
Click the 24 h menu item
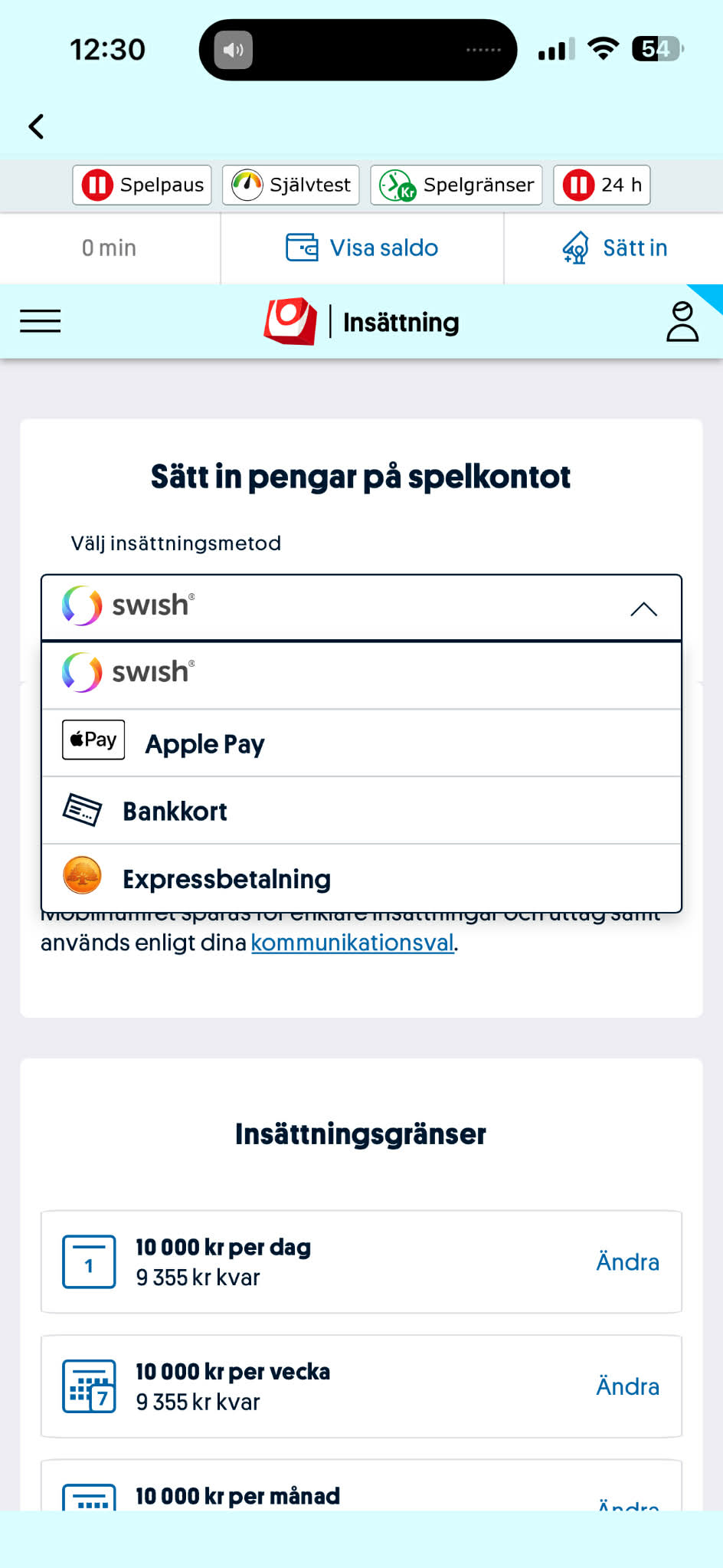pyautogui.click(x=602, y=185)
